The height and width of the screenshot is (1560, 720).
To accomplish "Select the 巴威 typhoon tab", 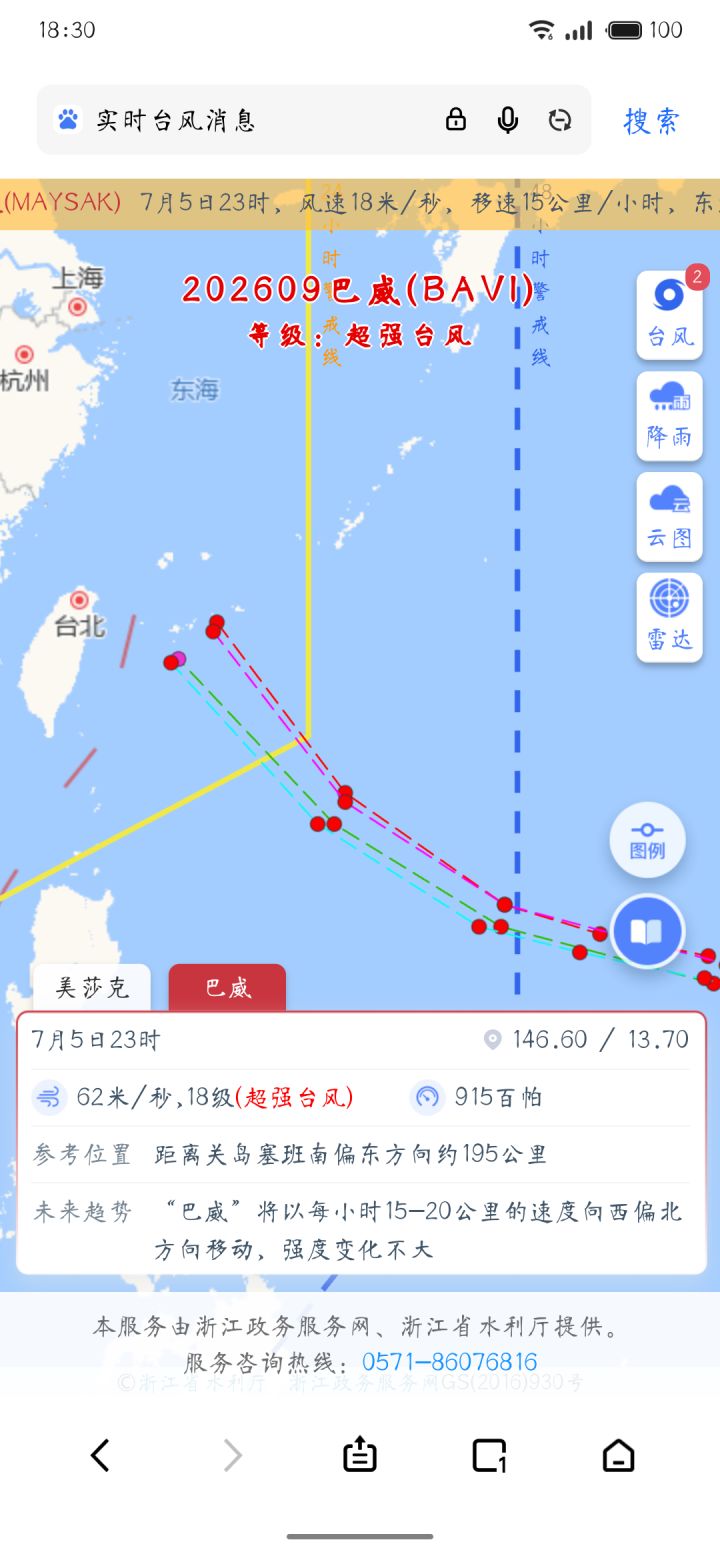I will coord(227,988).
